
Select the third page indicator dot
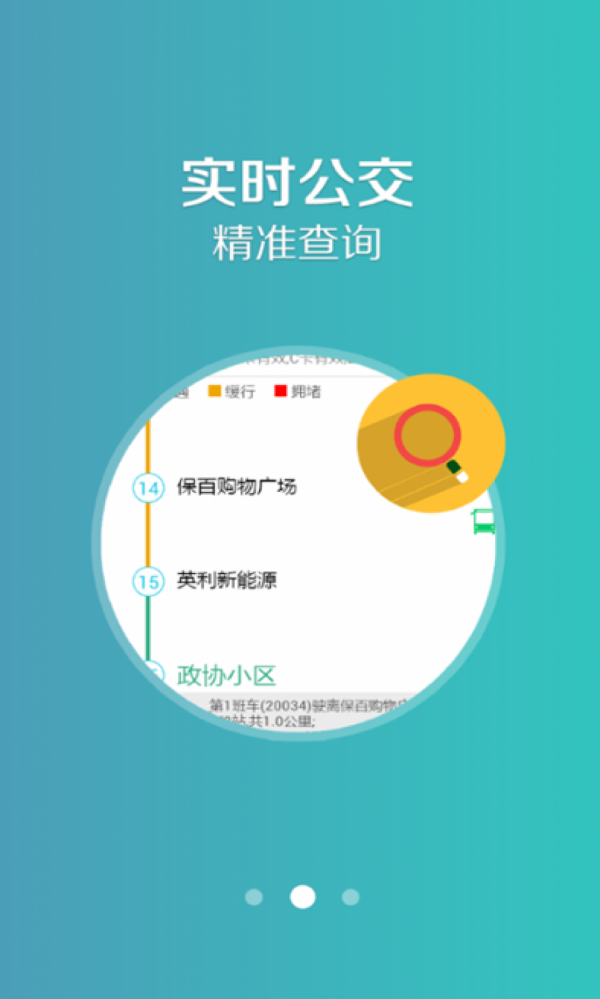pos(350,897)
